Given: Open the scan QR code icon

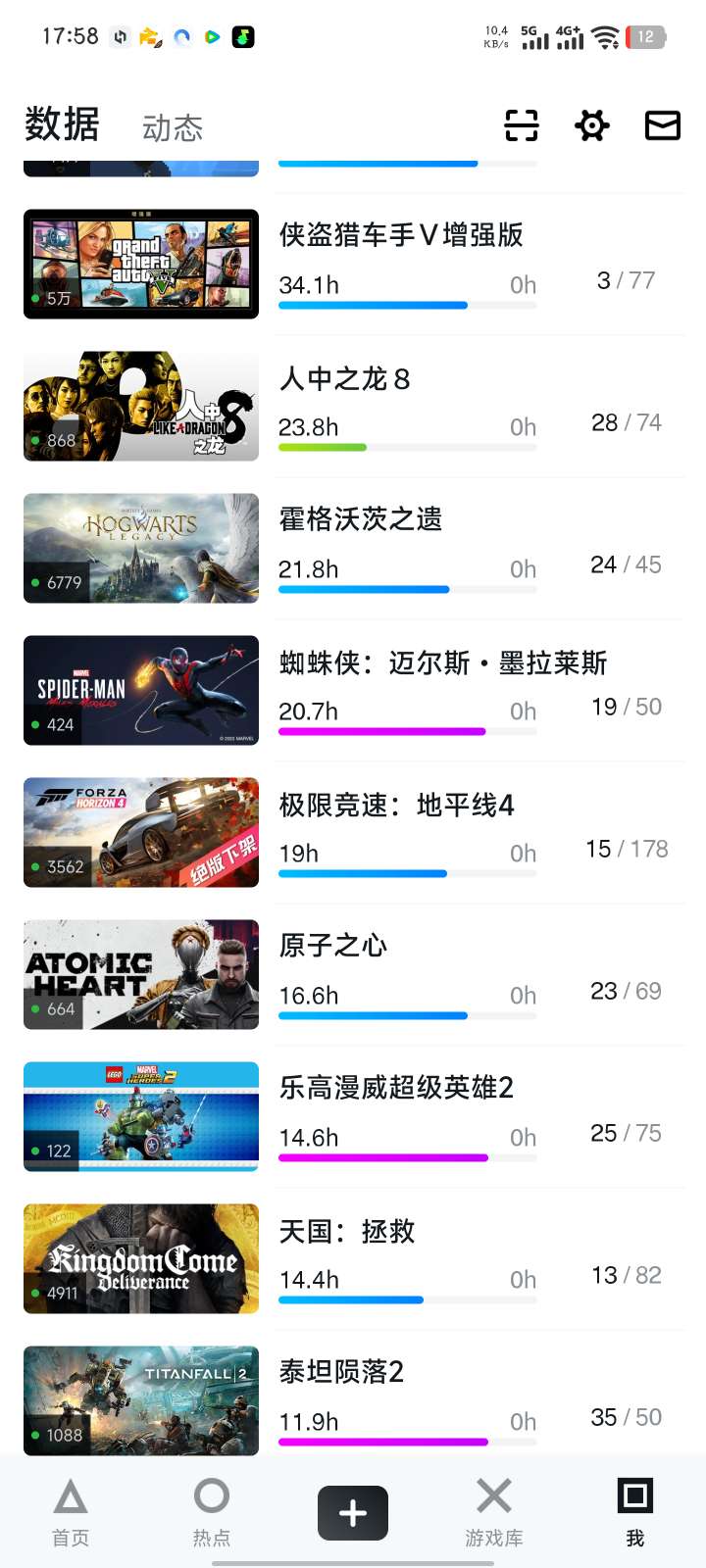Looking at the screenshot, I should click(521, 125).
